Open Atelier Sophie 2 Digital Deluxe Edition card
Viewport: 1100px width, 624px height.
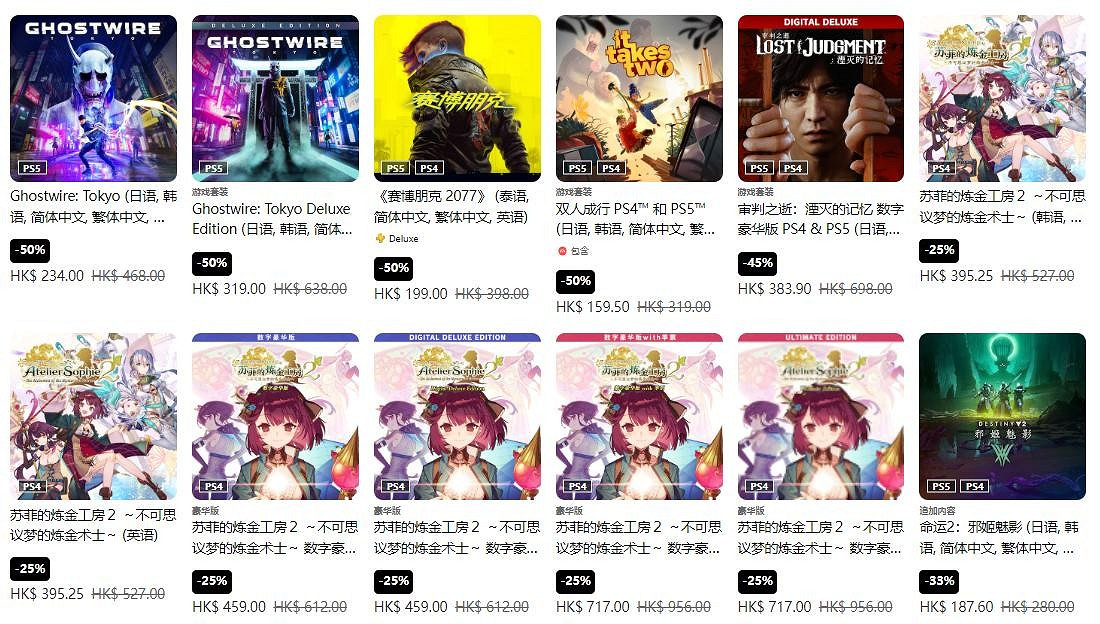[457, 416]
